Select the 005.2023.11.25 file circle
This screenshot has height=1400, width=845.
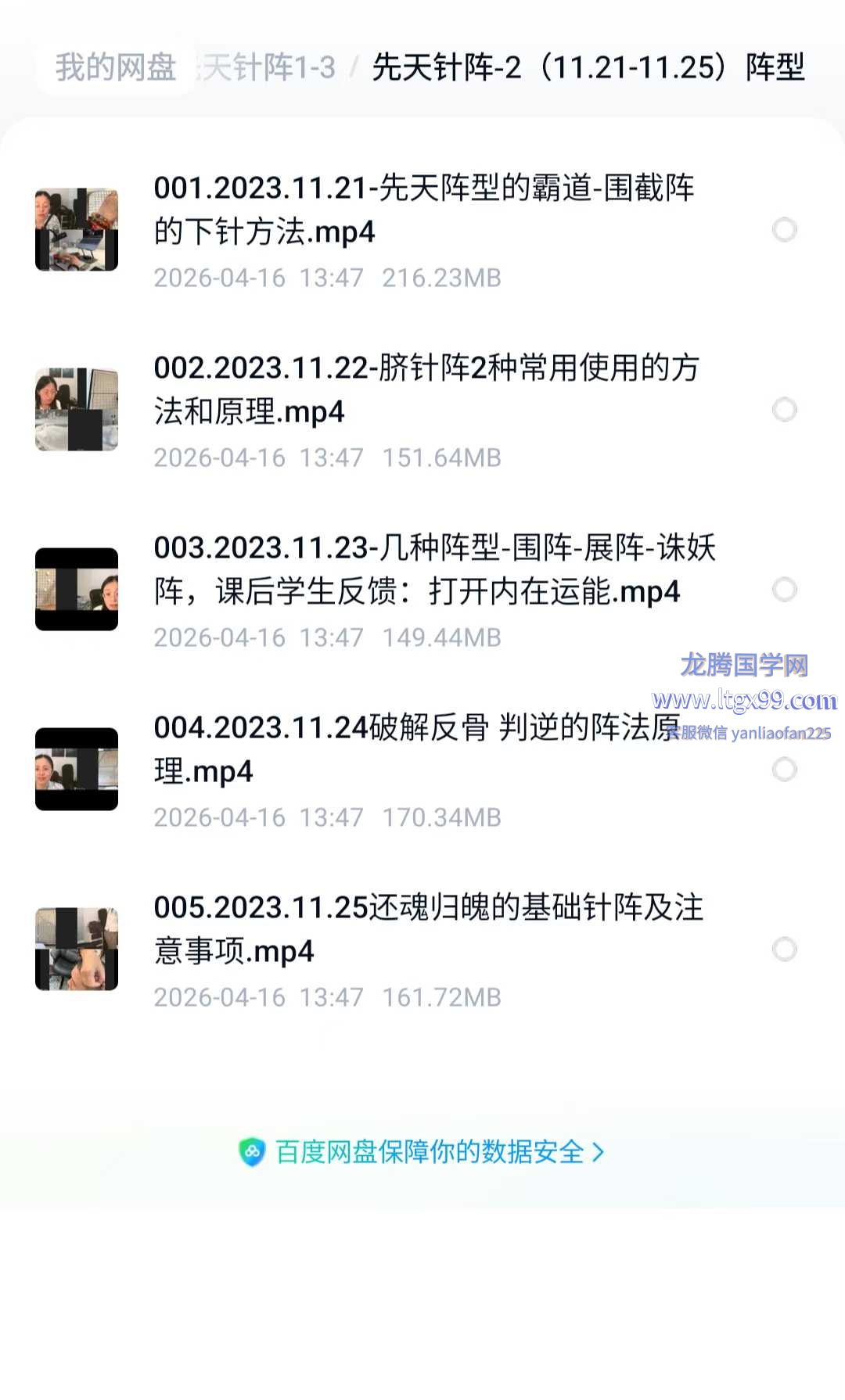point(784,949)
